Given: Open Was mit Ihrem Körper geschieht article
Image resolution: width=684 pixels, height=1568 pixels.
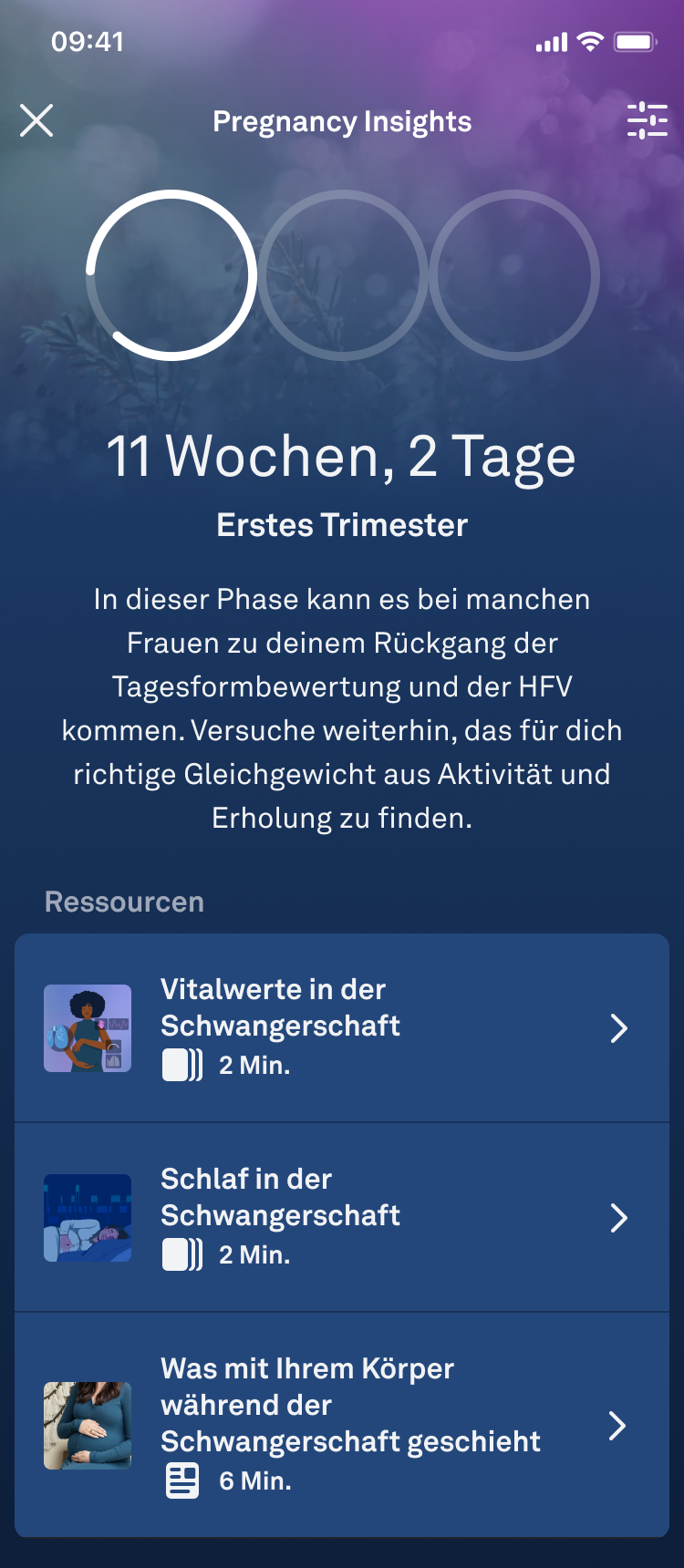Looking at the screenshot, I should [342, 1425].
